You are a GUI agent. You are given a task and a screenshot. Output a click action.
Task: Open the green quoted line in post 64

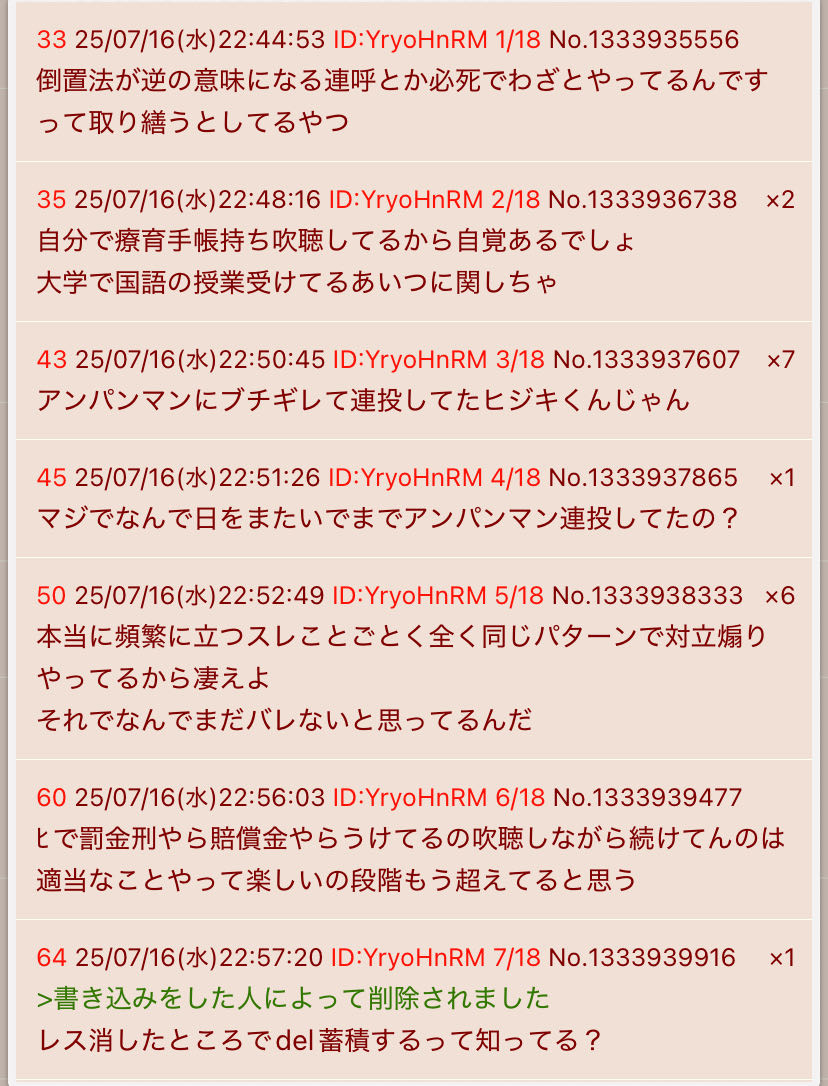coord(293,999)
